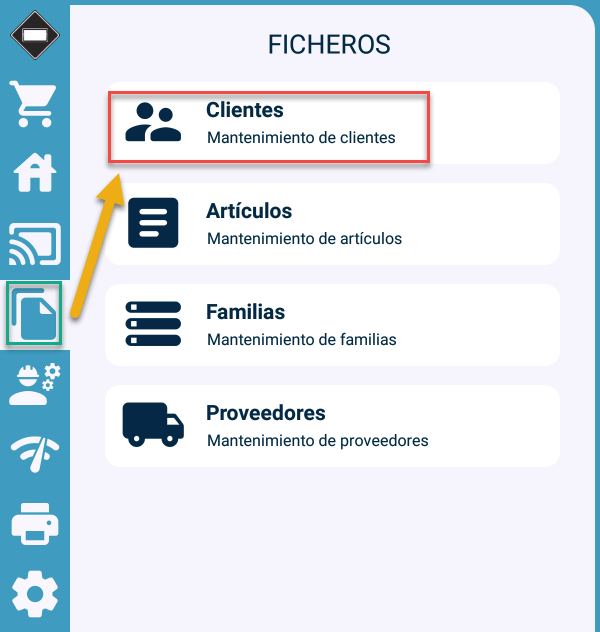Open Artículos maintenance card
Image resolution: width=600 pixels, height=632 pixels.
[x=331, y=224]
